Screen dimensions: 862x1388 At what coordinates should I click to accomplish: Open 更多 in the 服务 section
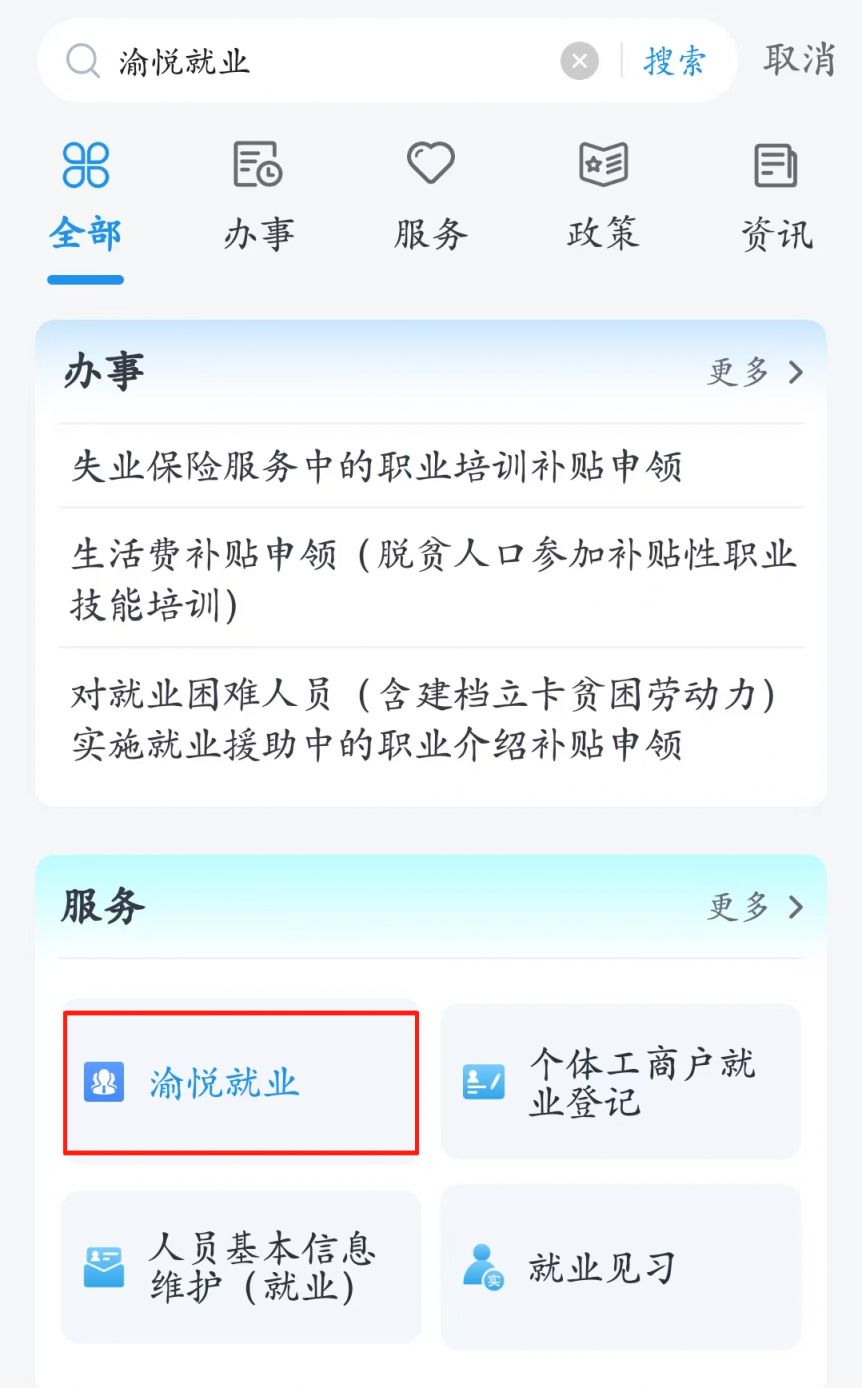pos(756,907)
